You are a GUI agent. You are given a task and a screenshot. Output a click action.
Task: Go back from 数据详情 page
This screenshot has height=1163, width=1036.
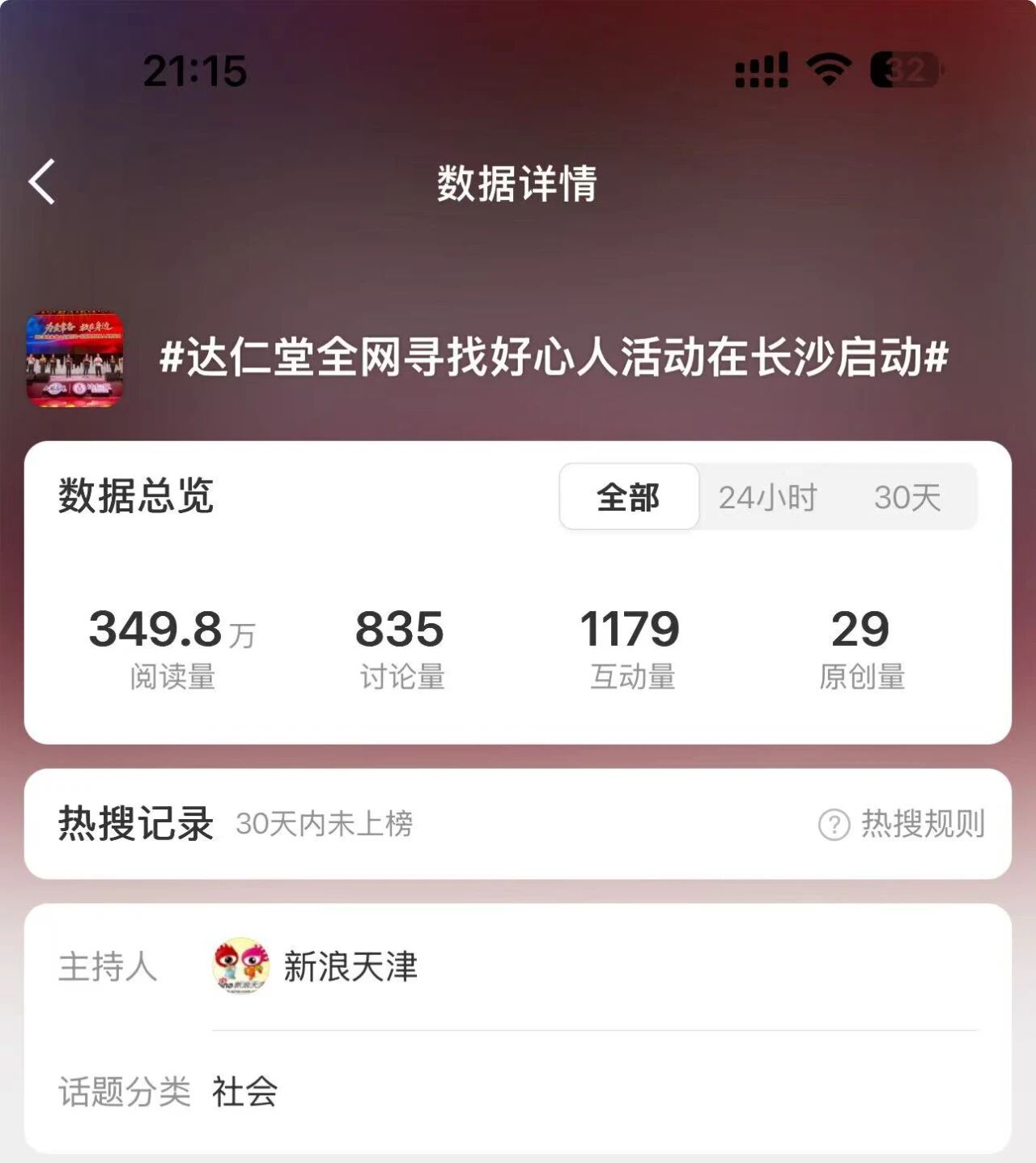pos(42,182)
